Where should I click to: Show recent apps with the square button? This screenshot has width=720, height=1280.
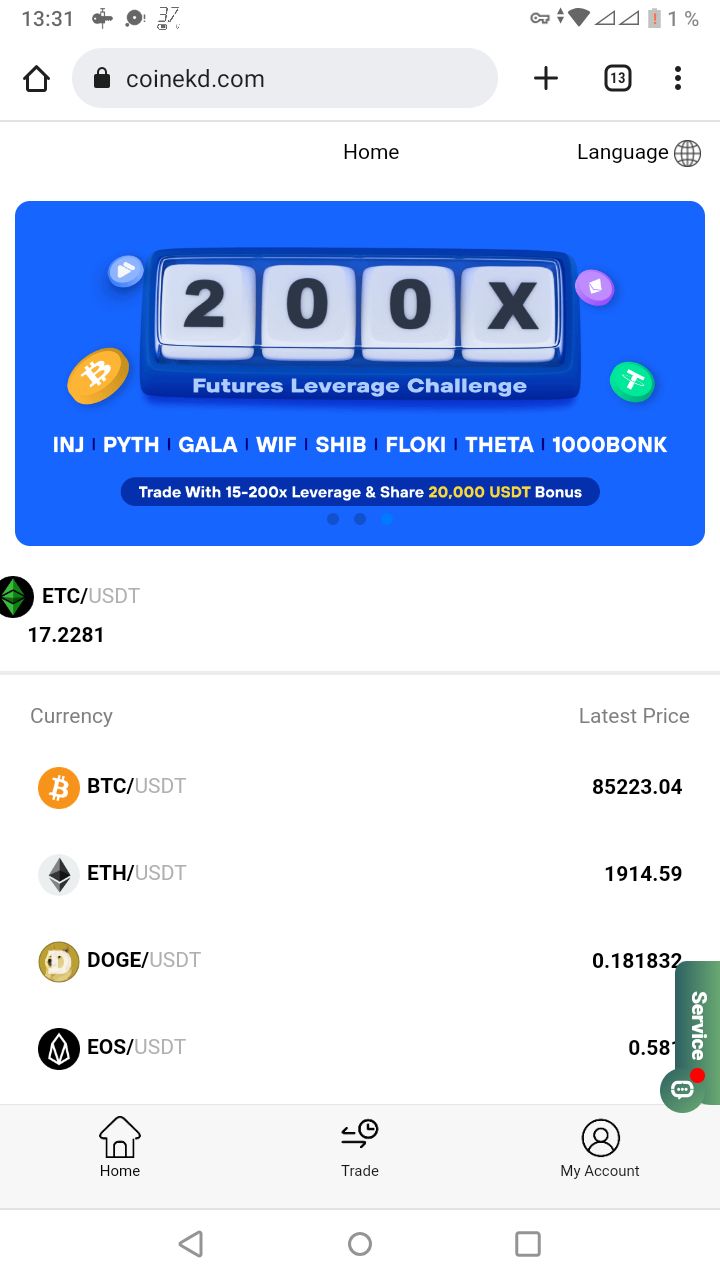[x=528, y=1244]
